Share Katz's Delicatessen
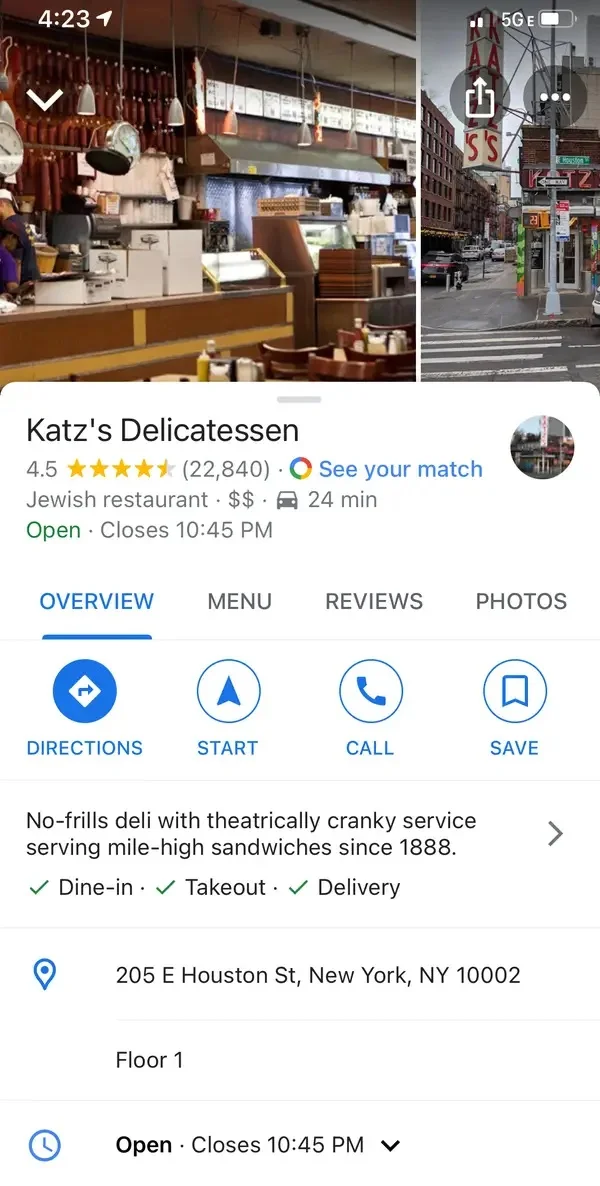Screen dimensions: 600x1186 [x=480, y=97]
